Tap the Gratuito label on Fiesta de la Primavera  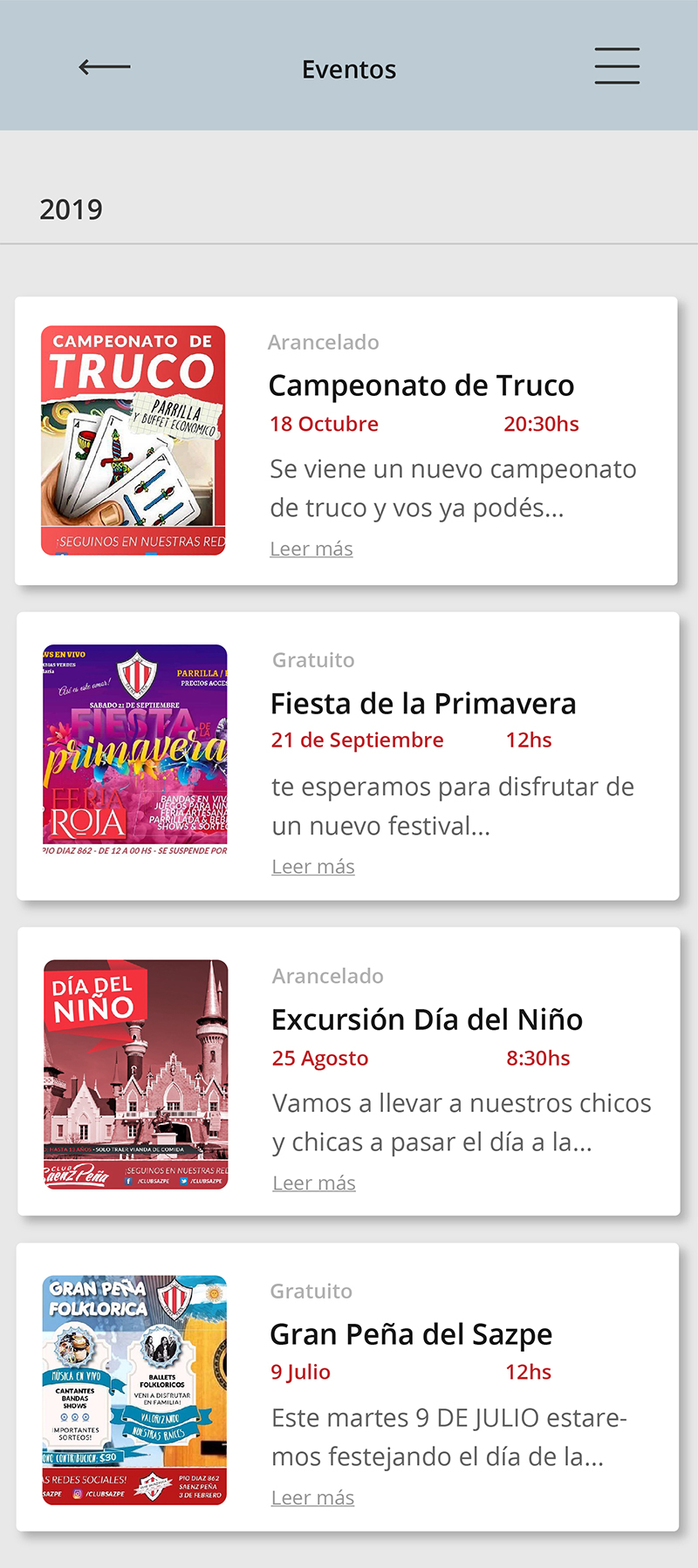pos(312,660)
